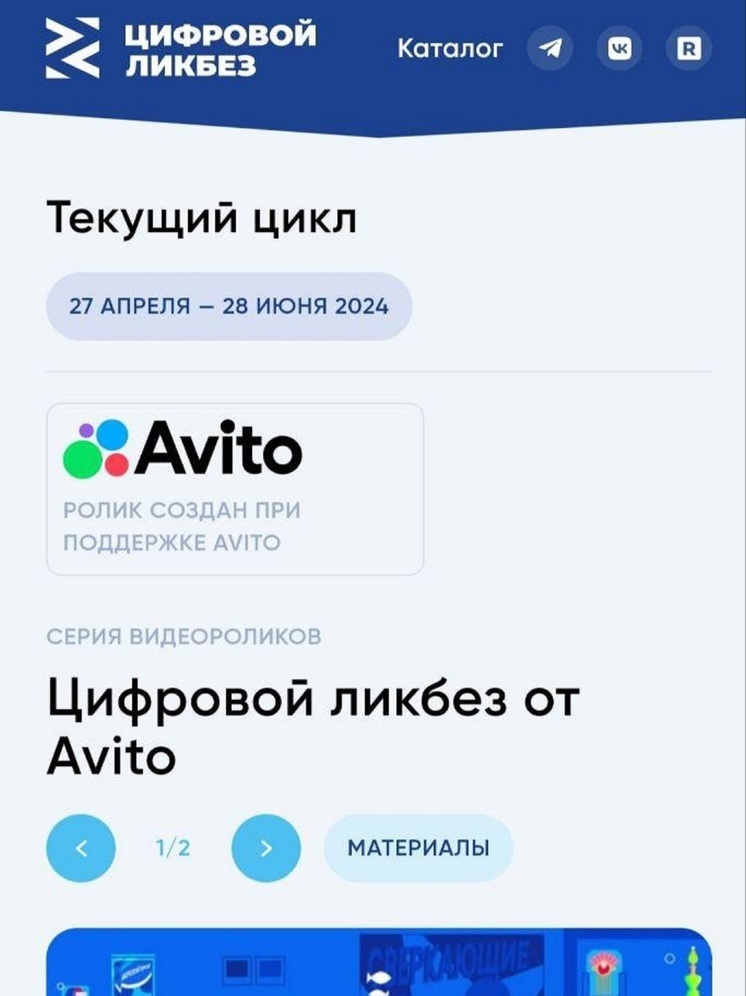The image size is (746, 996).
Task: Go to the Цифровой ликбез home logo
Action: pyautogui.click(x=181, y=49)
